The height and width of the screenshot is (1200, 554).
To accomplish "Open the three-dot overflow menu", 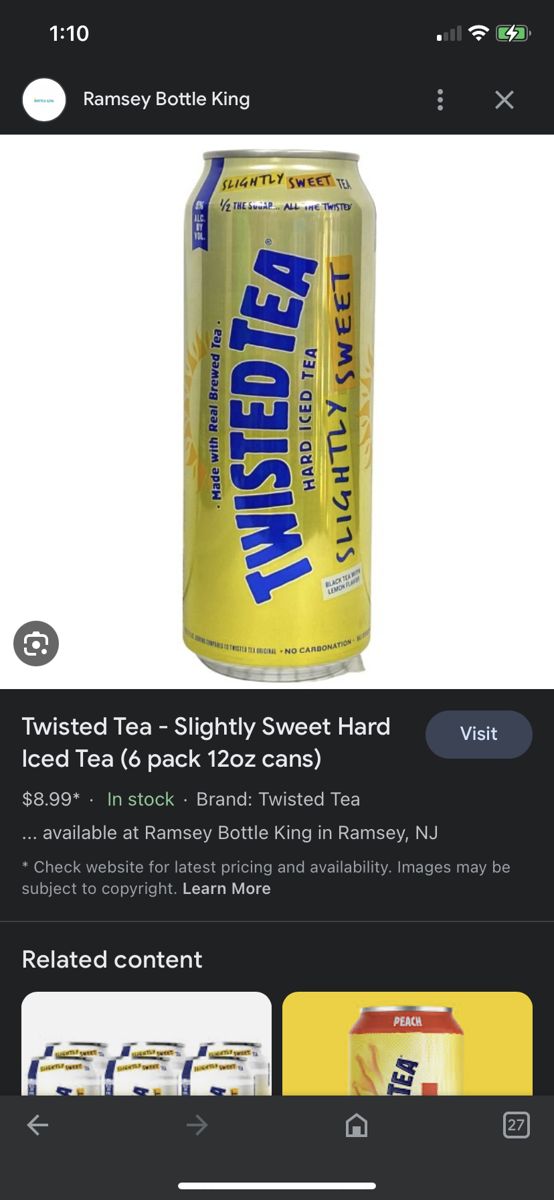I will [x=440, y=100].
